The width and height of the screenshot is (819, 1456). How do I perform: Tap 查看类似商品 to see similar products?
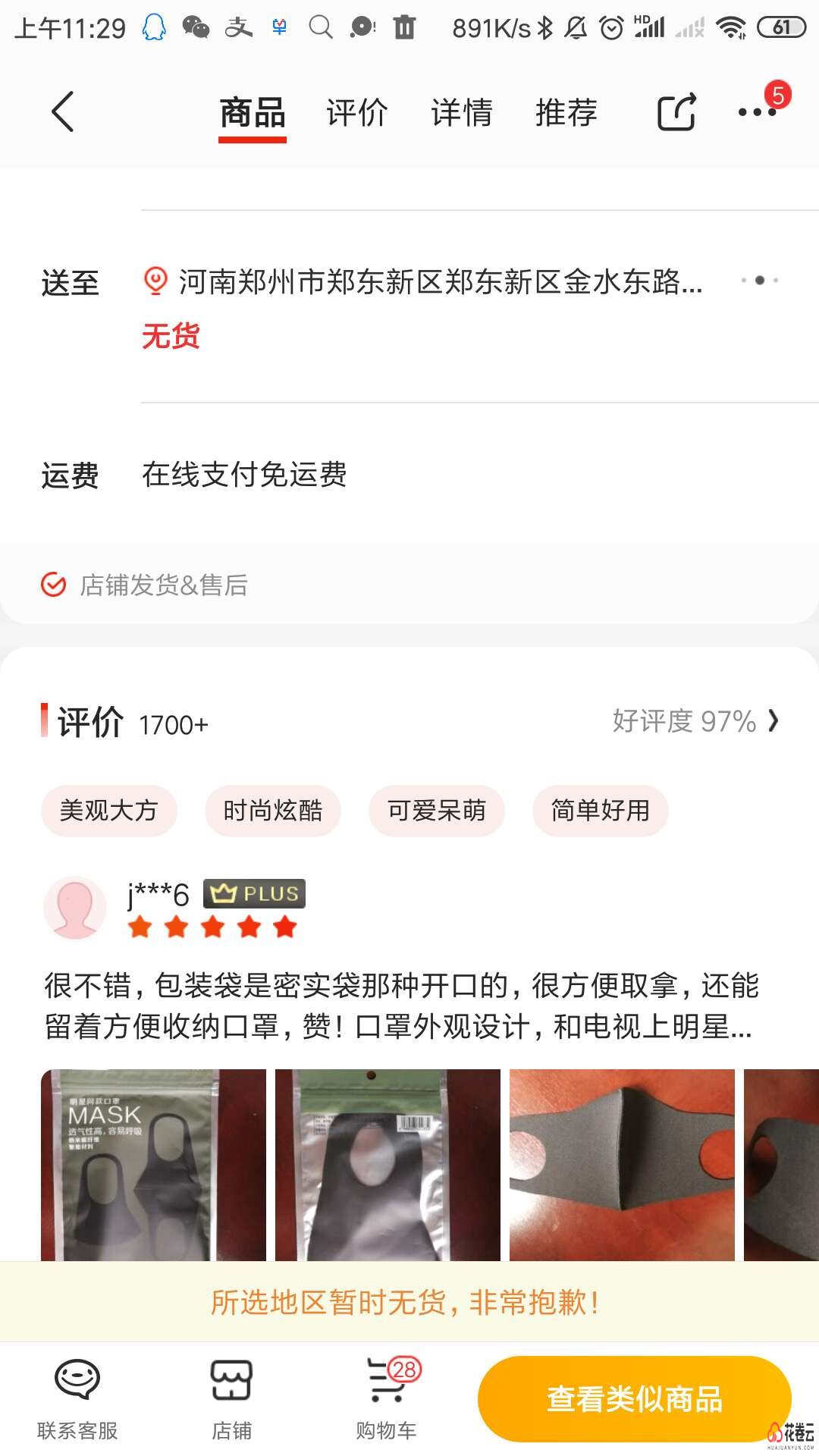click(634, 1399)
